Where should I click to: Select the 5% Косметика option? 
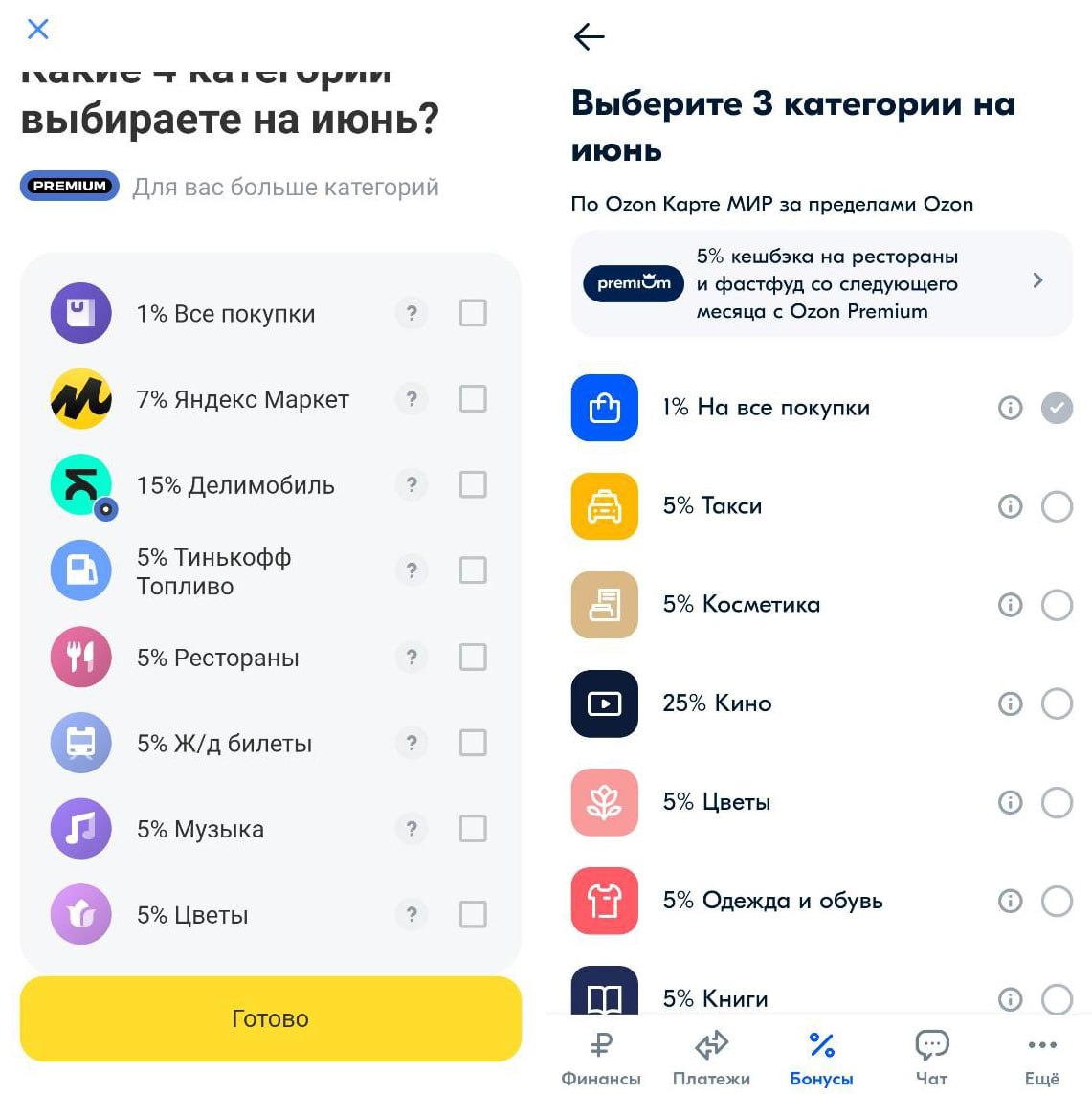1057,605
